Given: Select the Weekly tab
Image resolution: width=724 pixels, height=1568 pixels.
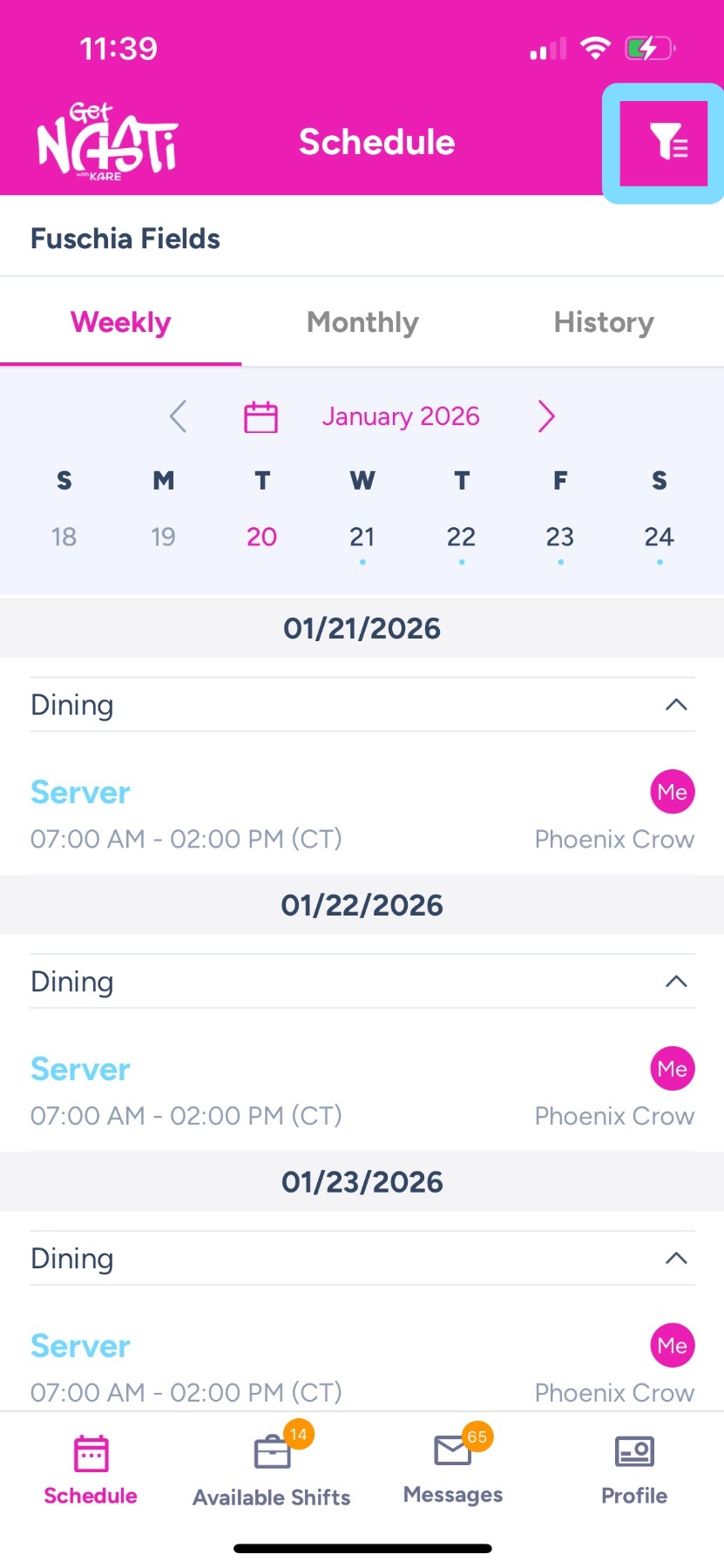Looking at the screenshot, I should pyautogui.click(x=121, y=322).
